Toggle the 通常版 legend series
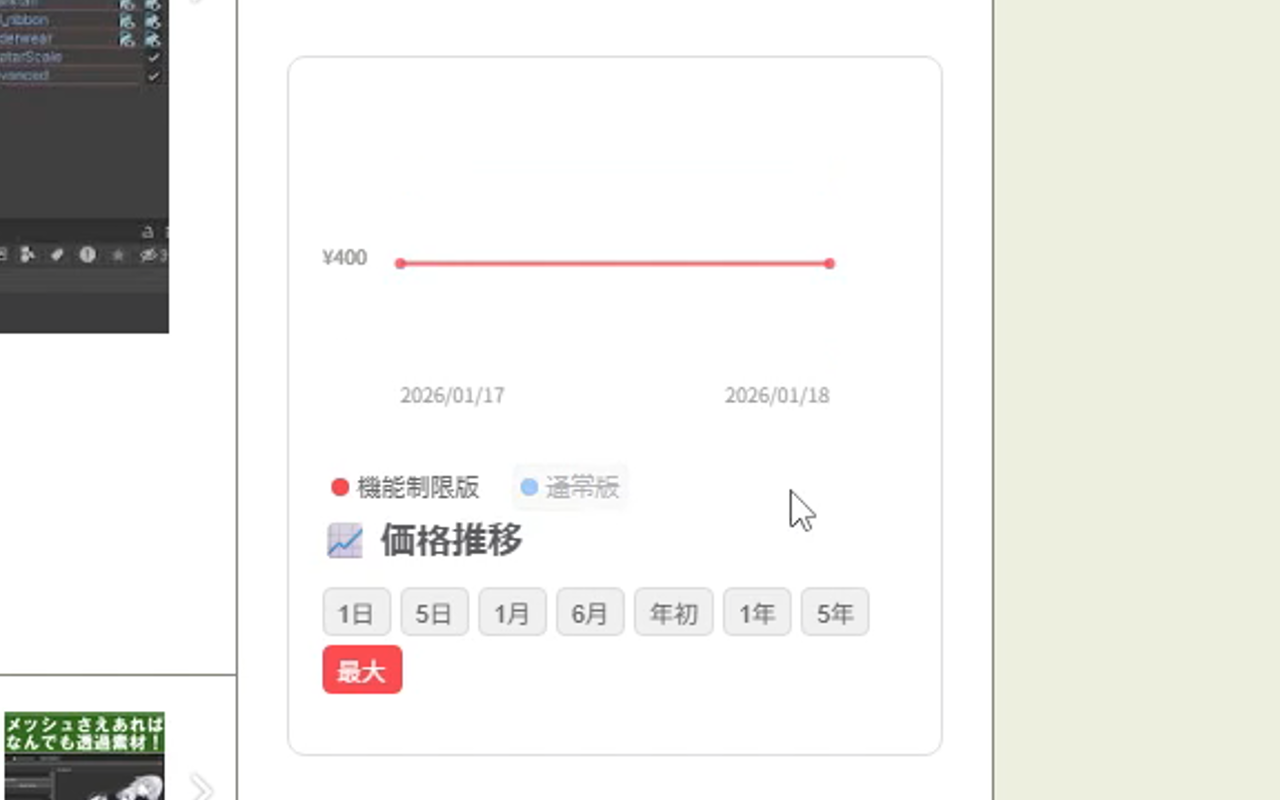The height and width of the screenshot is (800, 1280). pyautogui.click(x=570, y=487)
